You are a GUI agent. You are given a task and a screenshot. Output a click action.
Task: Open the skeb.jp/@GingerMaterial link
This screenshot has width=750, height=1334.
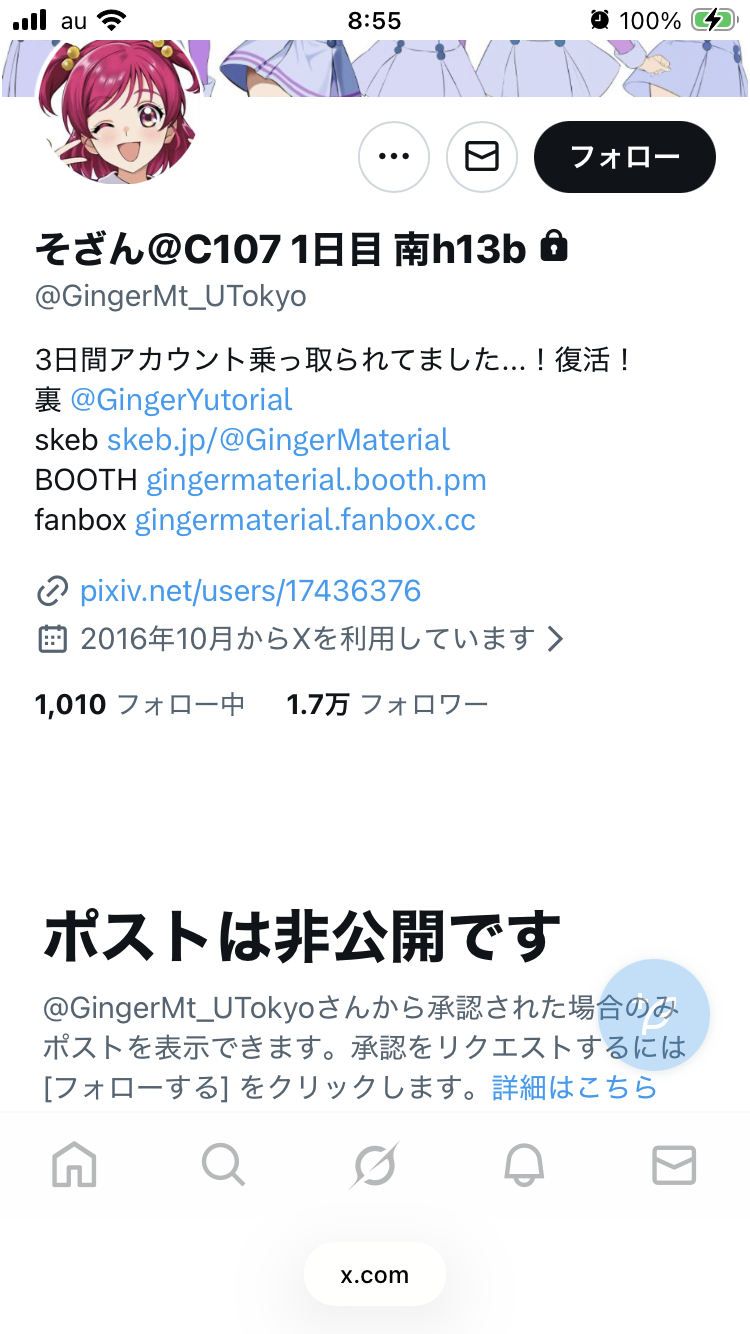tap(278, 440)
